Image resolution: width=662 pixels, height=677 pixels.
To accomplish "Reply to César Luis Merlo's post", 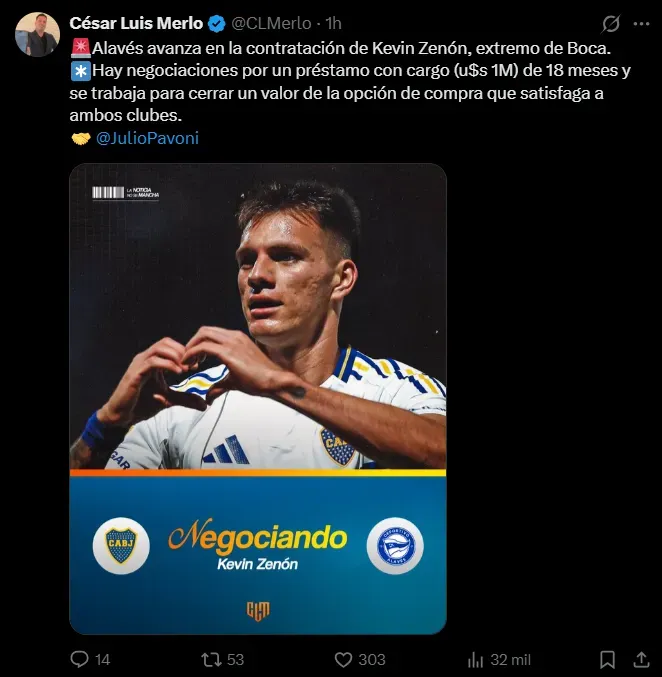I will (x=80, y=659).
